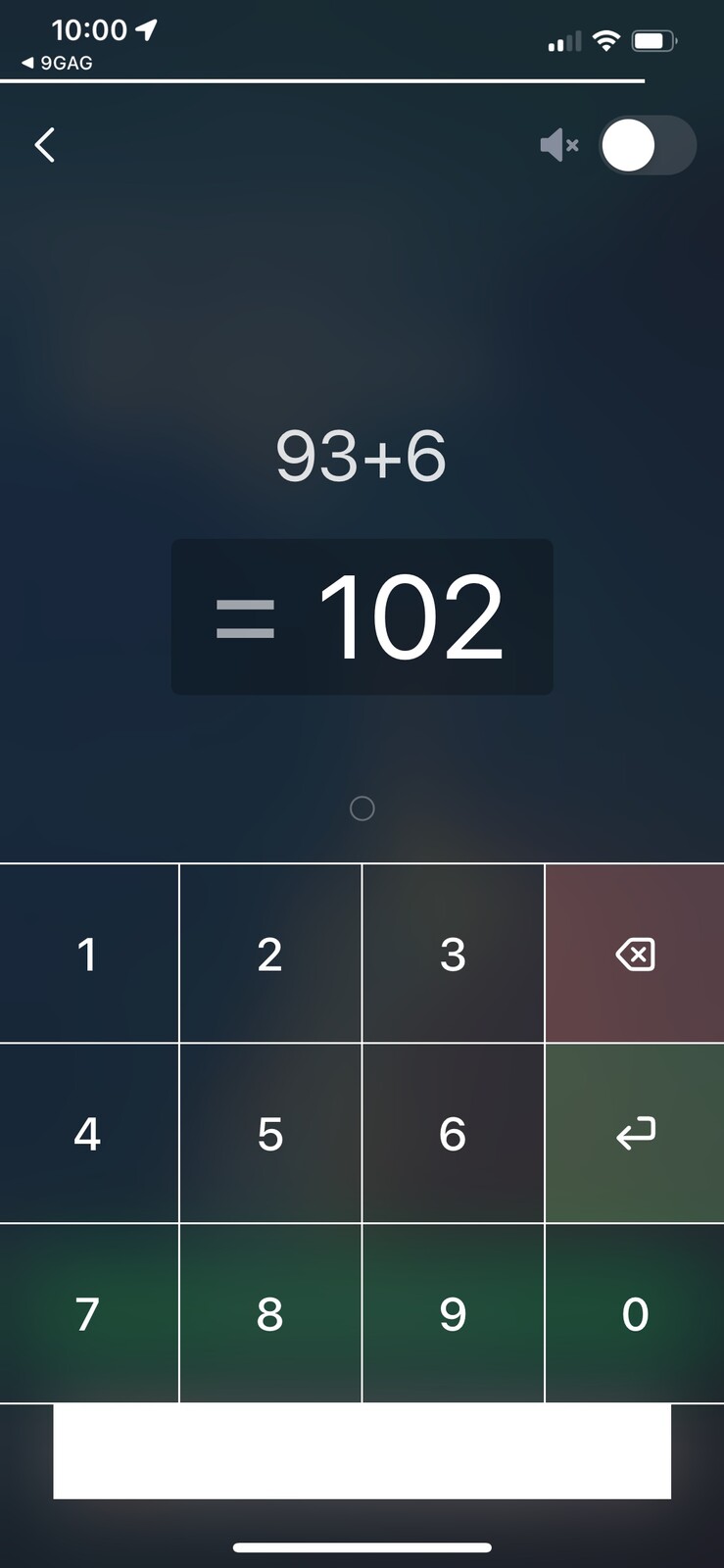Viewport: 724px width, 1568px height.
Task: Enter digit 6 on the keypad
Action: tap(453, 1133)
